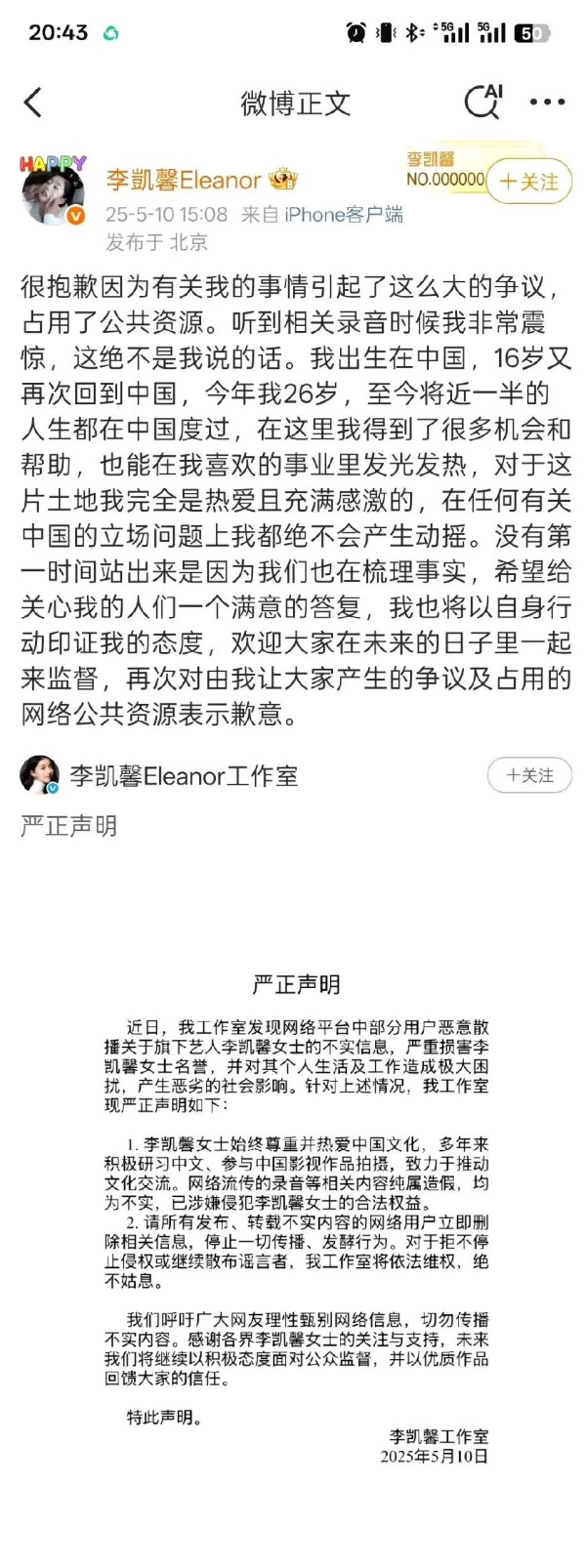Open 李凯馨Eleanor's profile from the username
586x1568 pixels.
click(x=184, y=181)
